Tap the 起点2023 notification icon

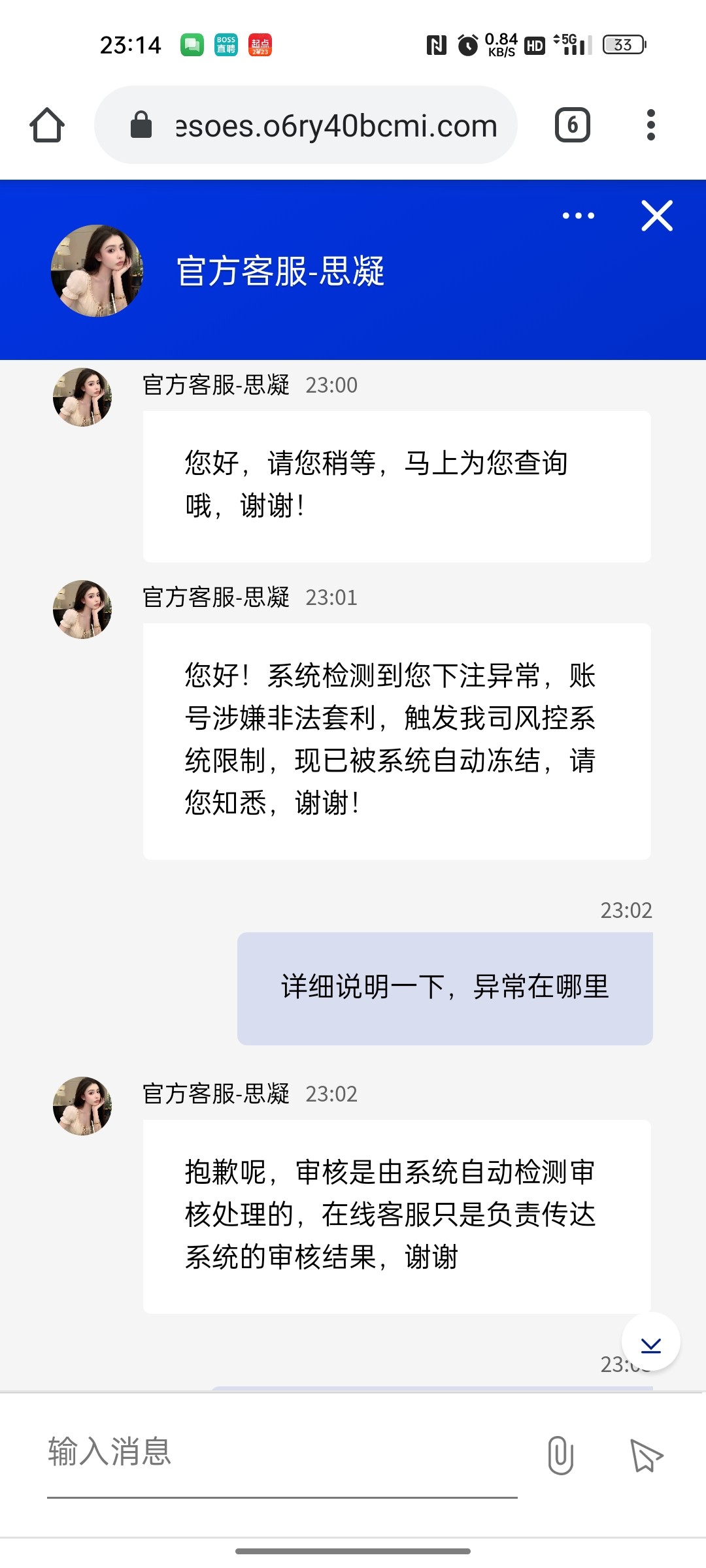(x=259, y=46)
